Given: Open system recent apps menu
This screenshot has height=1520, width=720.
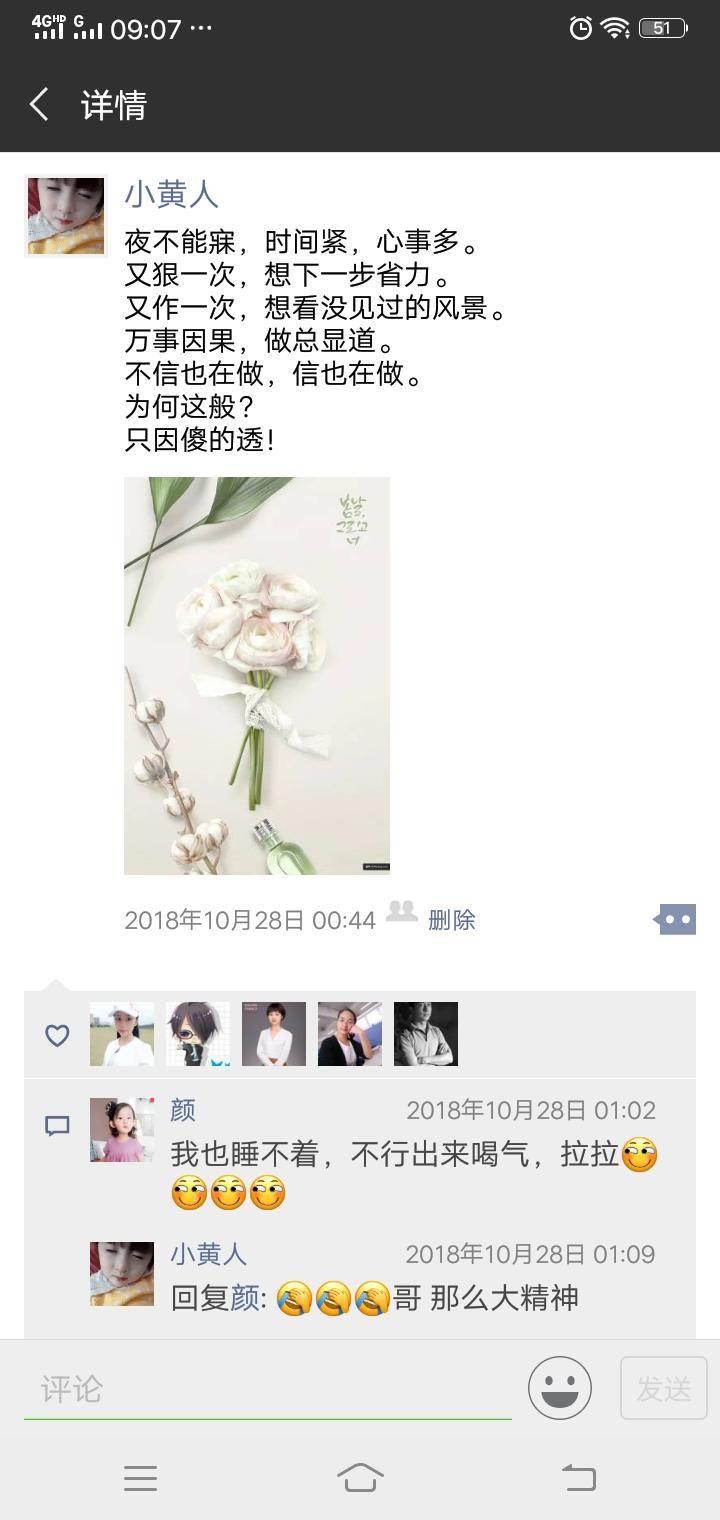Looking at the screenshot, I should [x=140, y=1477].
